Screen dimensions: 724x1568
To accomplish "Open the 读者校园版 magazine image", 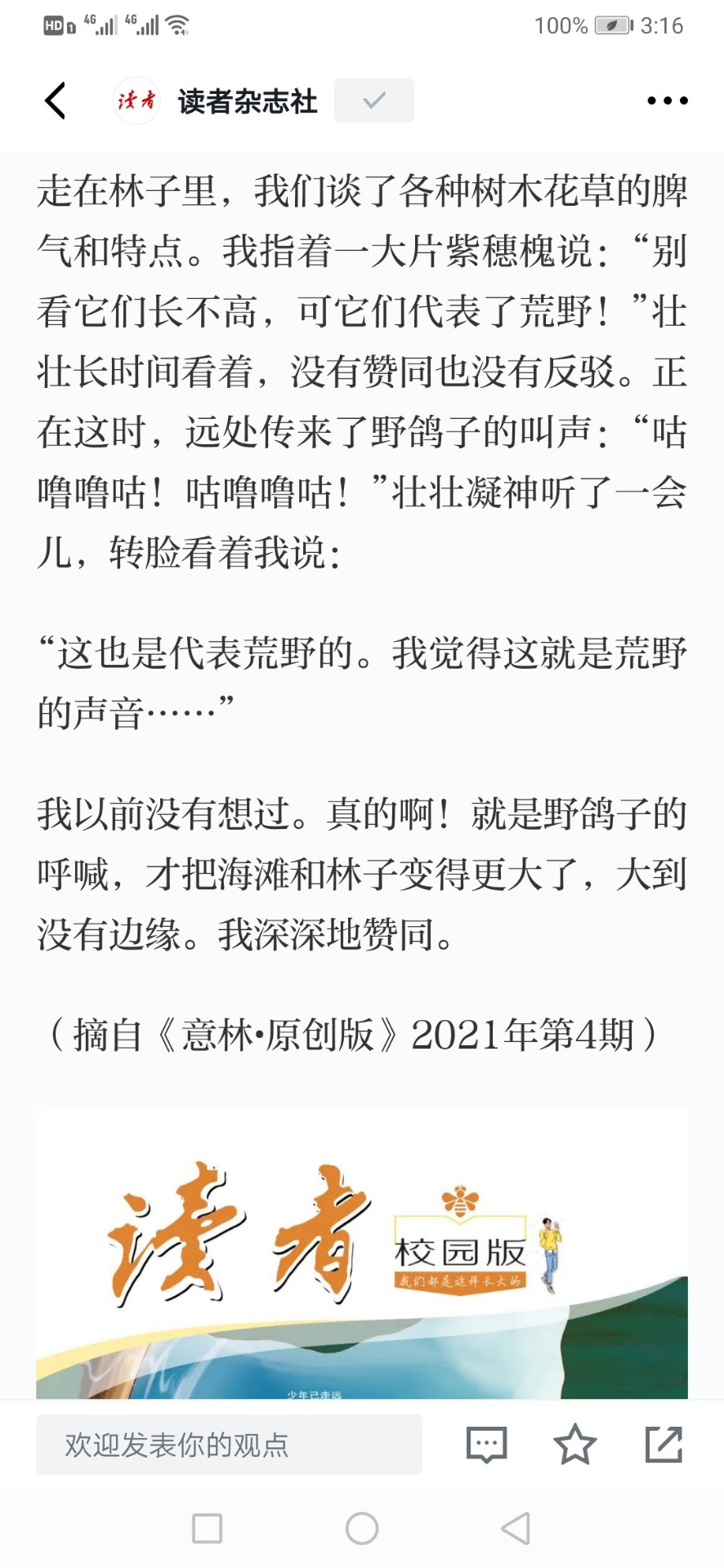I will click(362, 1253).
